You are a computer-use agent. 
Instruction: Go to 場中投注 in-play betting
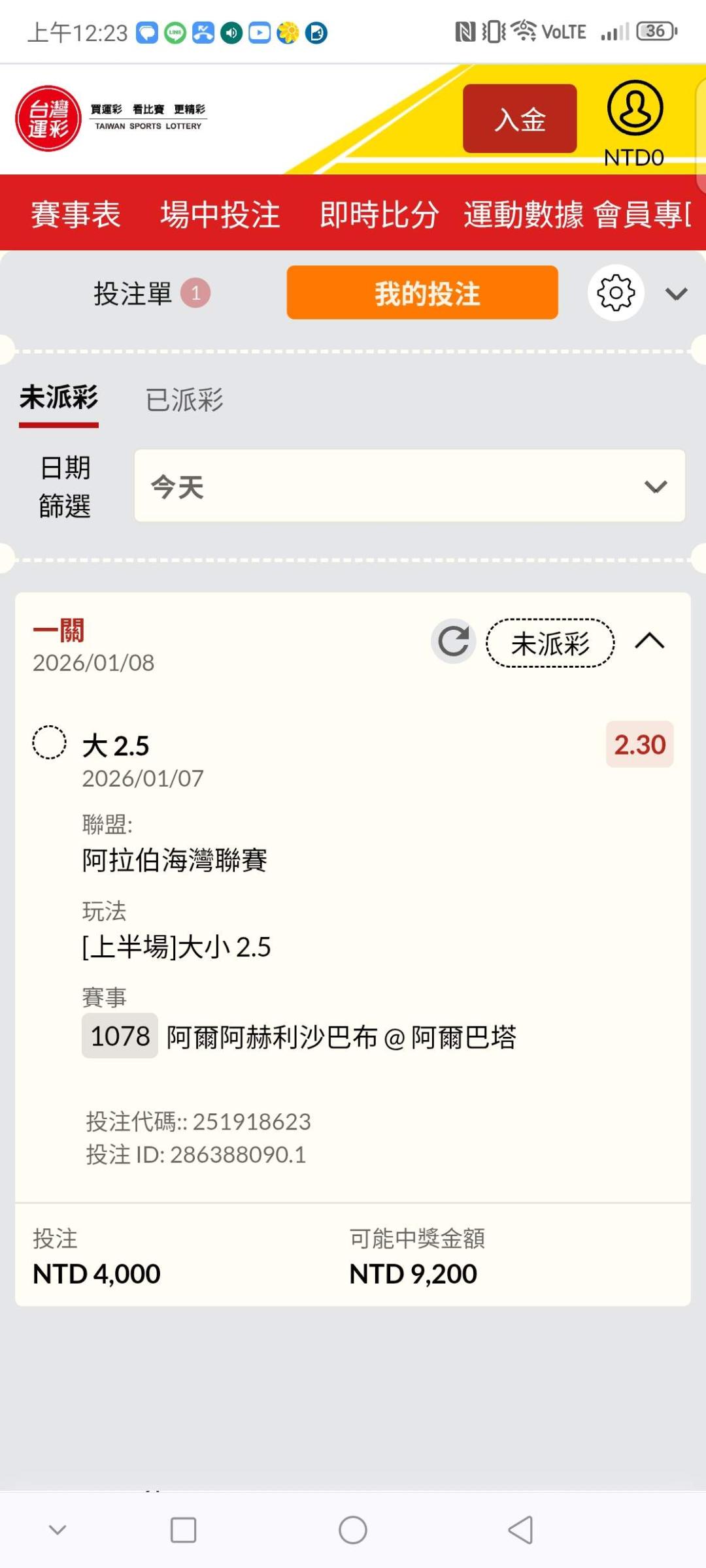[220, 214]
